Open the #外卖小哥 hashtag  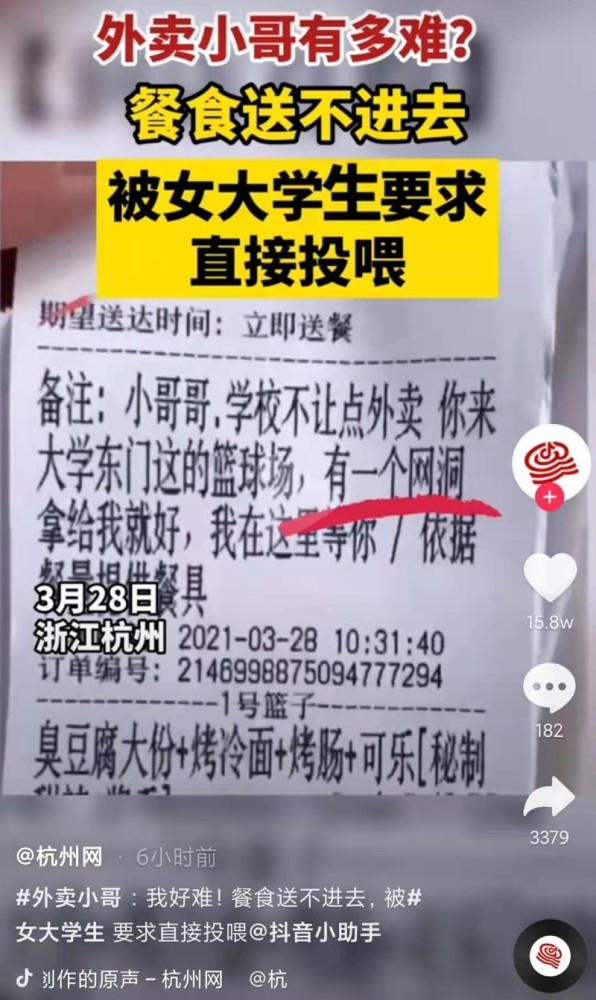click(x=68, y=898)
